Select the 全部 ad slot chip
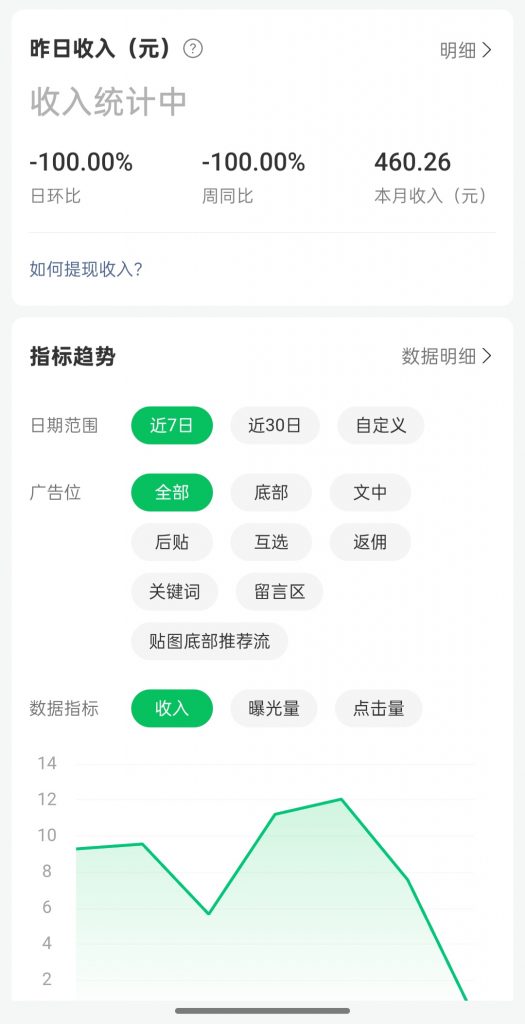Viewport: 525px width, 1024px height. 172,492
